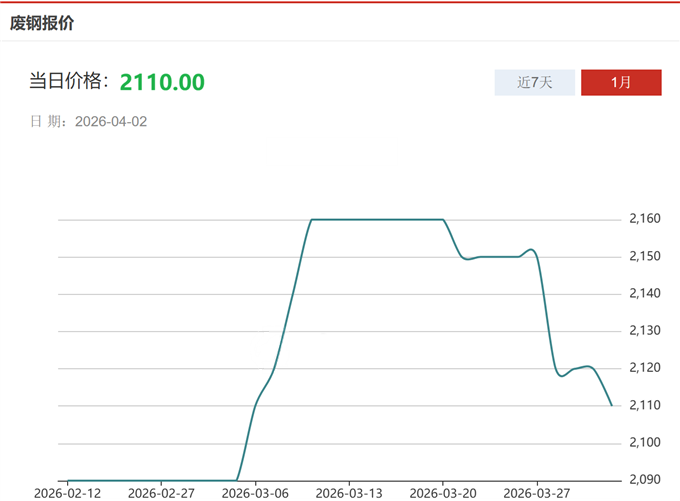Select the 1月 range button

(621, 82)
